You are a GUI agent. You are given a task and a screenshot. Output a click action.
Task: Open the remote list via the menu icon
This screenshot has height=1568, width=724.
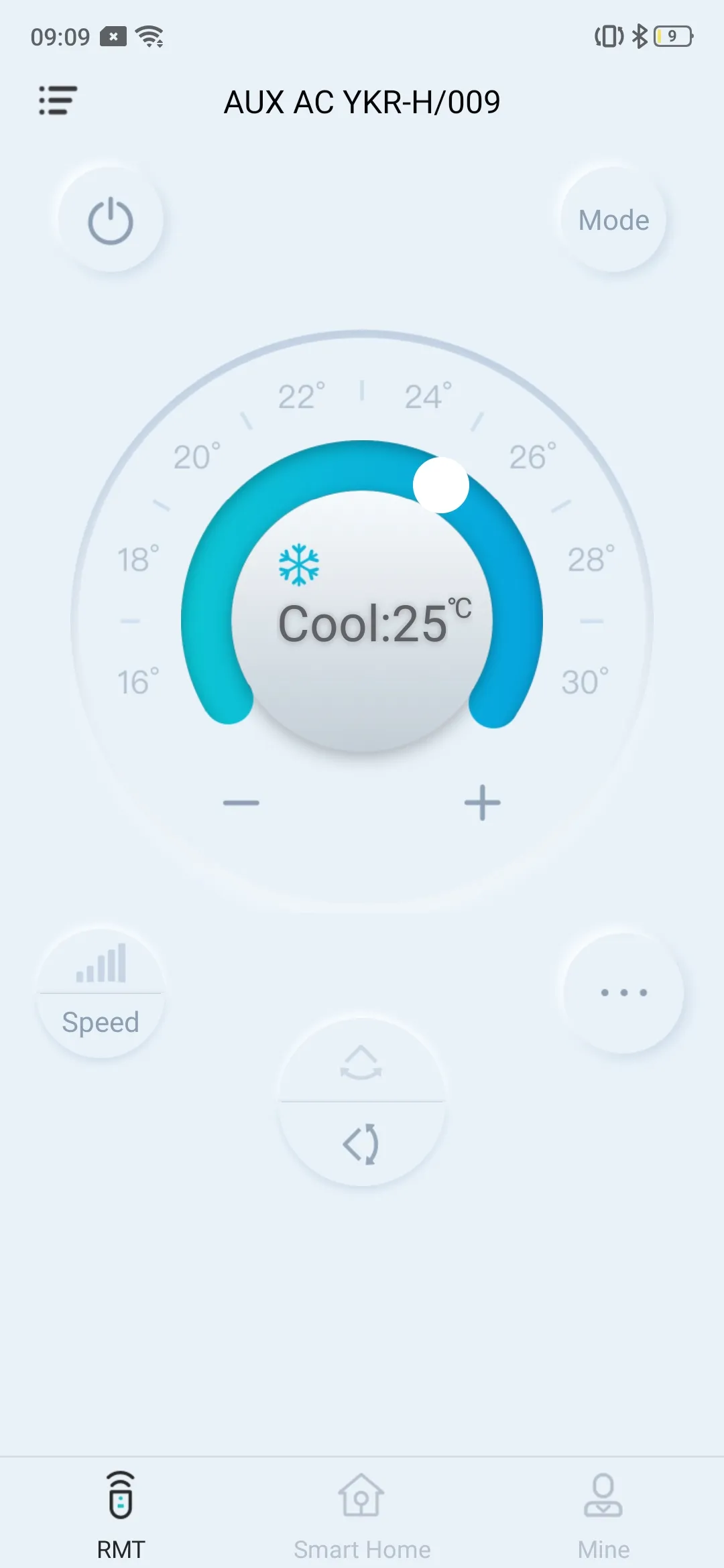[56, 101]
